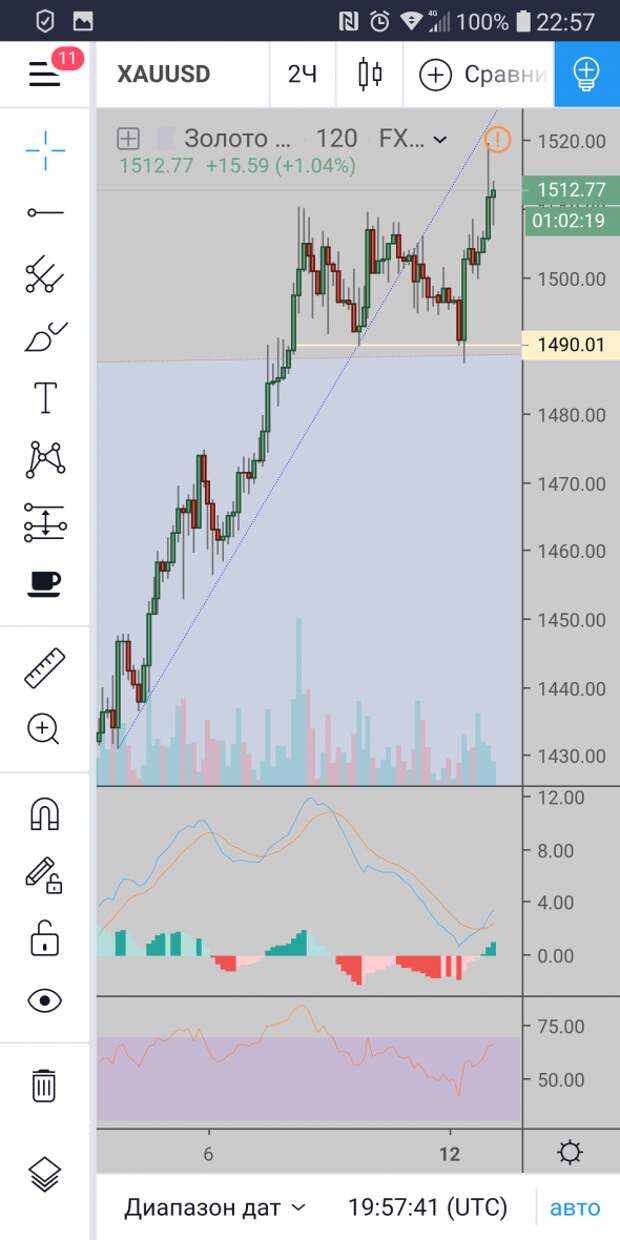The width and height of the screenshot is (620, 1240).
Task: Activate the zoom-in magnifier tool
Action: (x=45, y=729)
